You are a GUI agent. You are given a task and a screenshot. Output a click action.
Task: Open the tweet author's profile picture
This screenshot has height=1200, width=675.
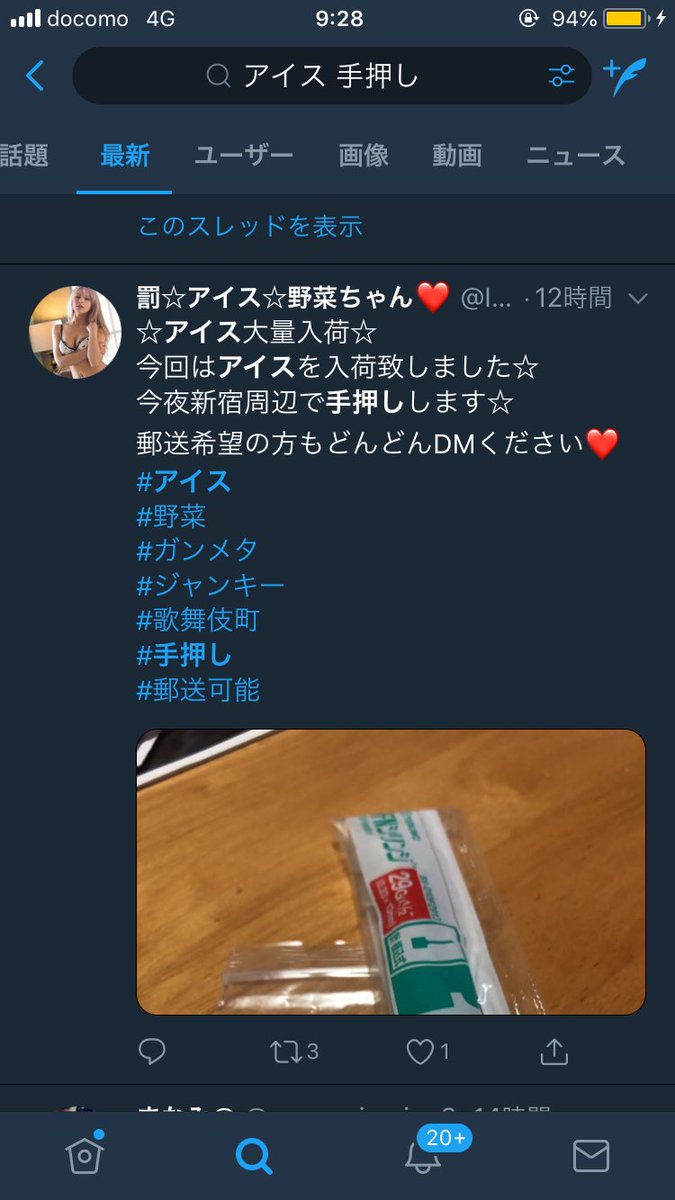point(69,332)
